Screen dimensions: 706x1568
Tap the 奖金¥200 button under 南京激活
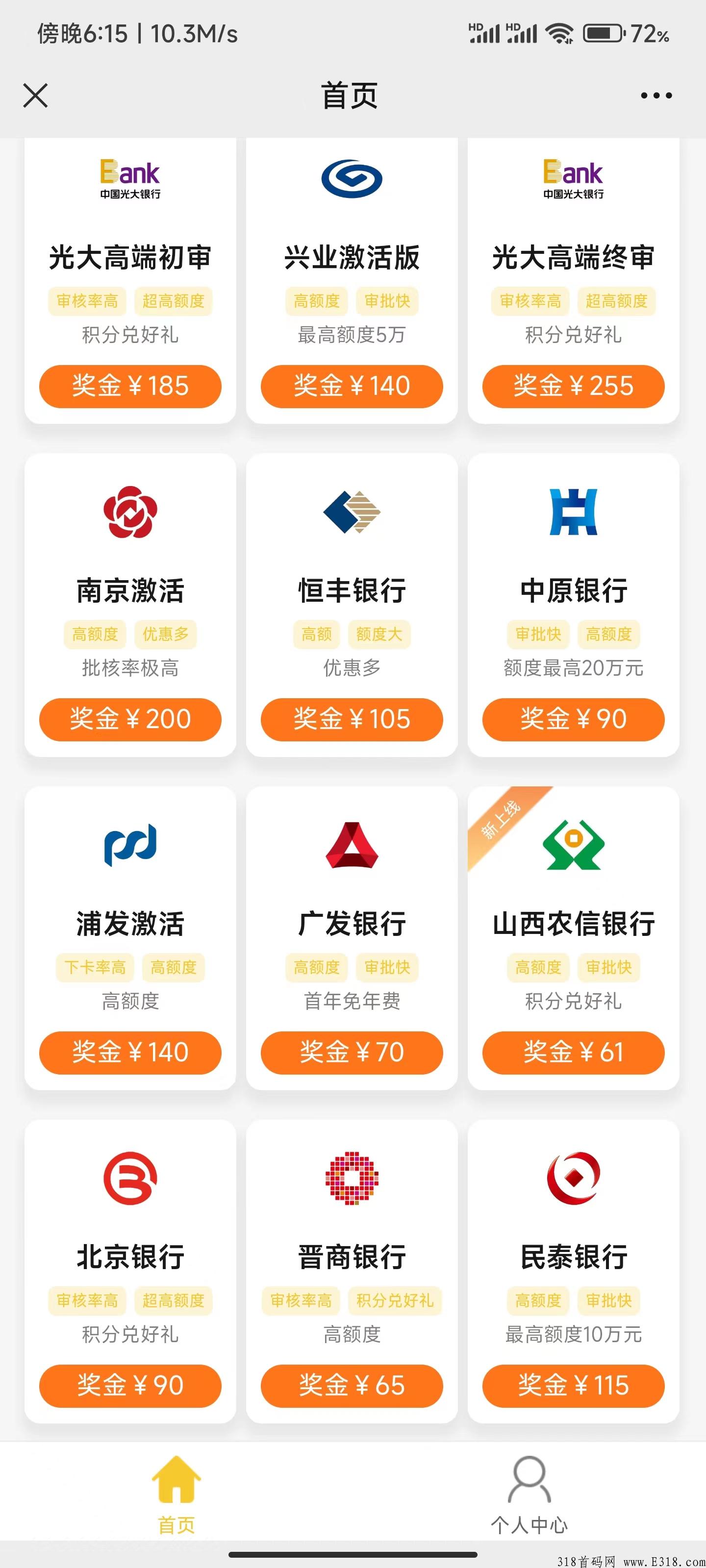(x=130, y=719)
